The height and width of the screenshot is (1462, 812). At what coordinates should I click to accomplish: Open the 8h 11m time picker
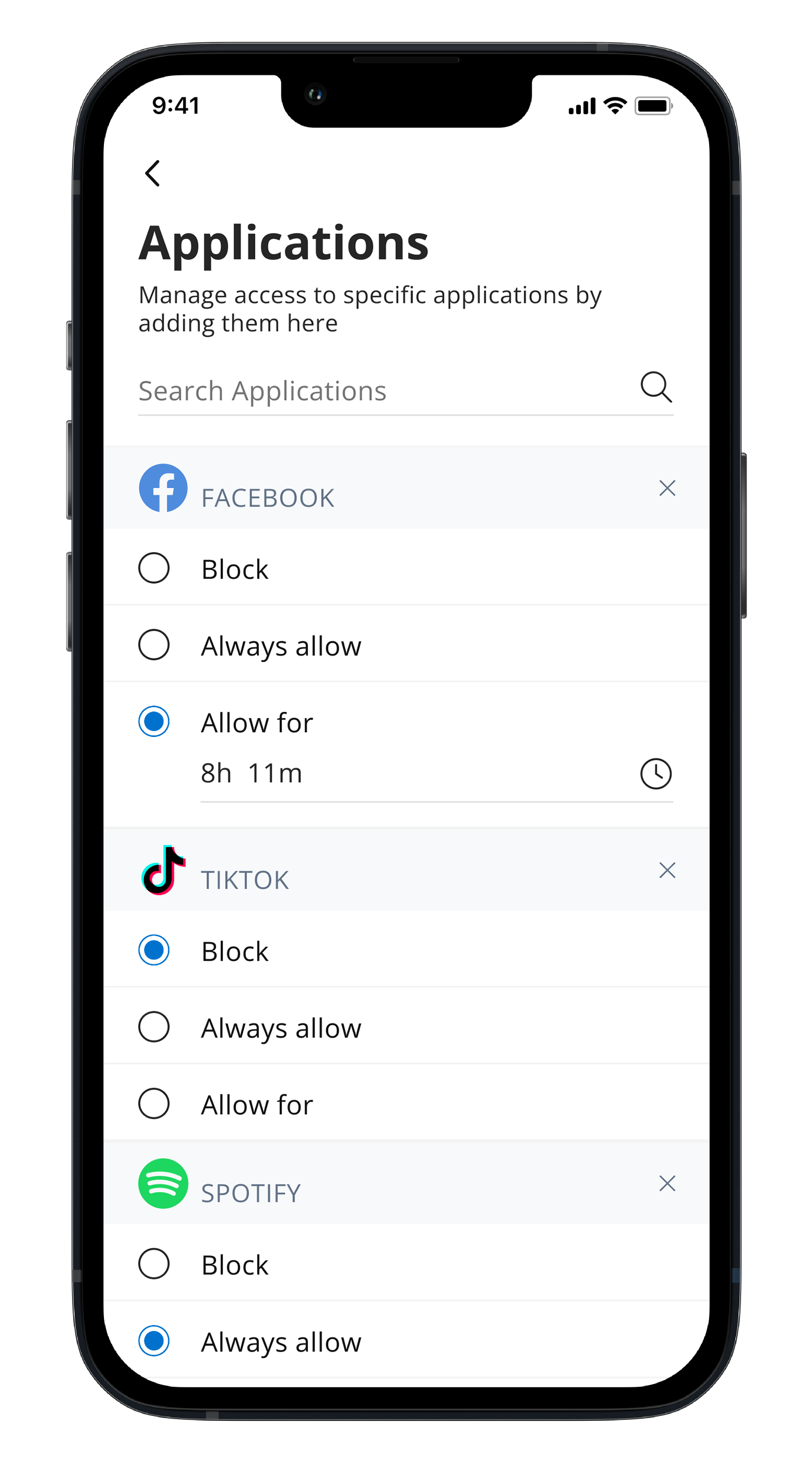(656, 774)
